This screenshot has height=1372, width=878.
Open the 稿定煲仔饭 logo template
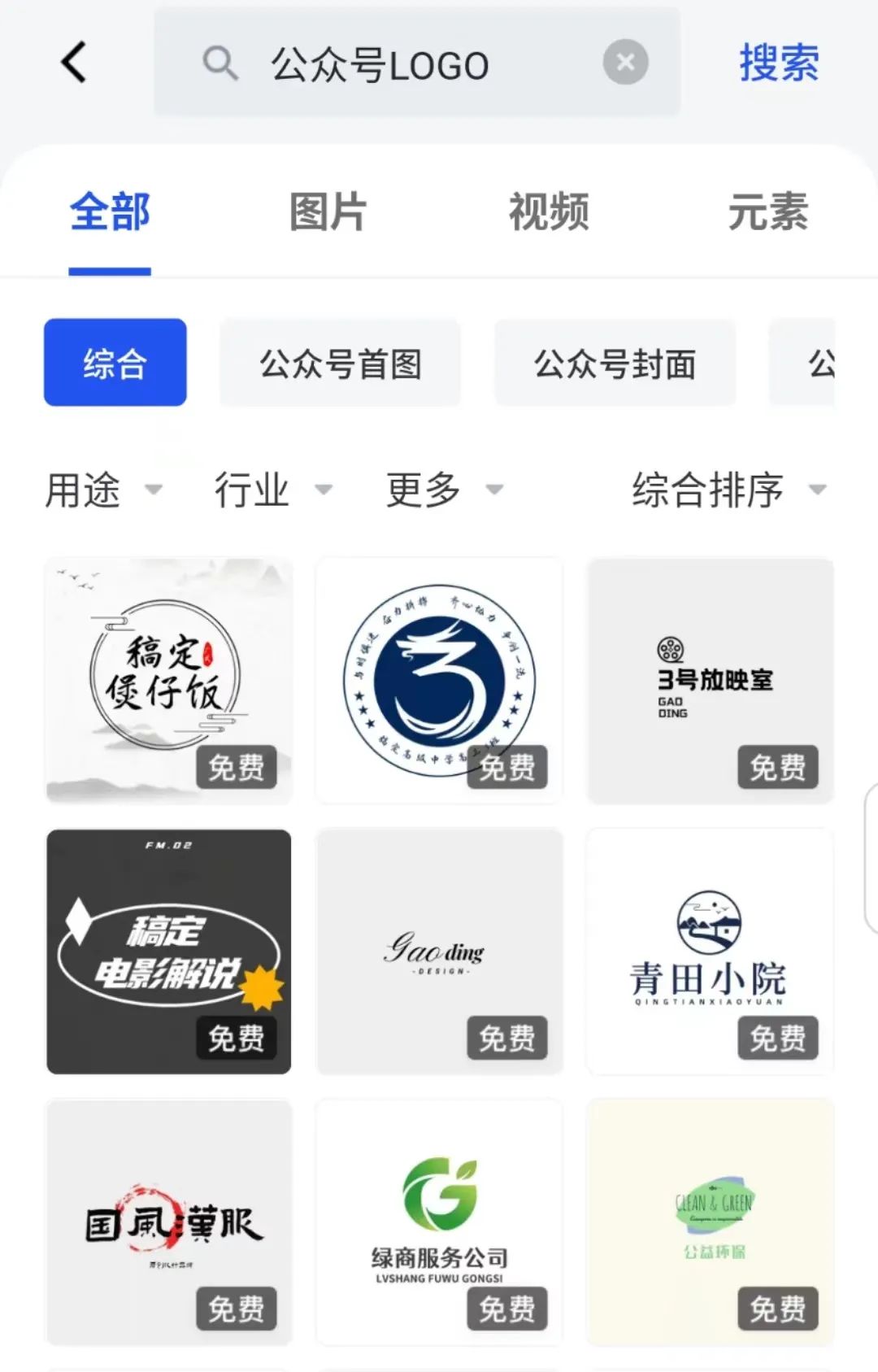(x=167, y=681)
